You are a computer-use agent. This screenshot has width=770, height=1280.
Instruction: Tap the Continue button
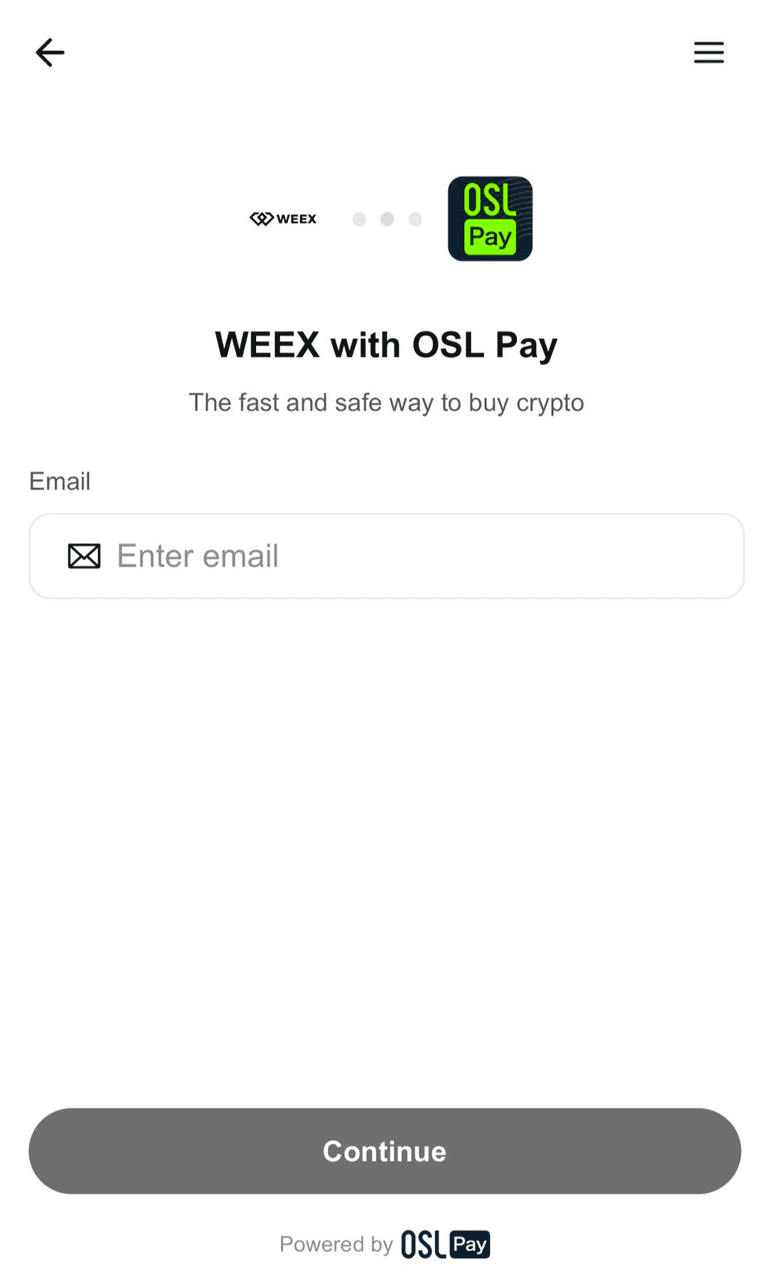385,1150
